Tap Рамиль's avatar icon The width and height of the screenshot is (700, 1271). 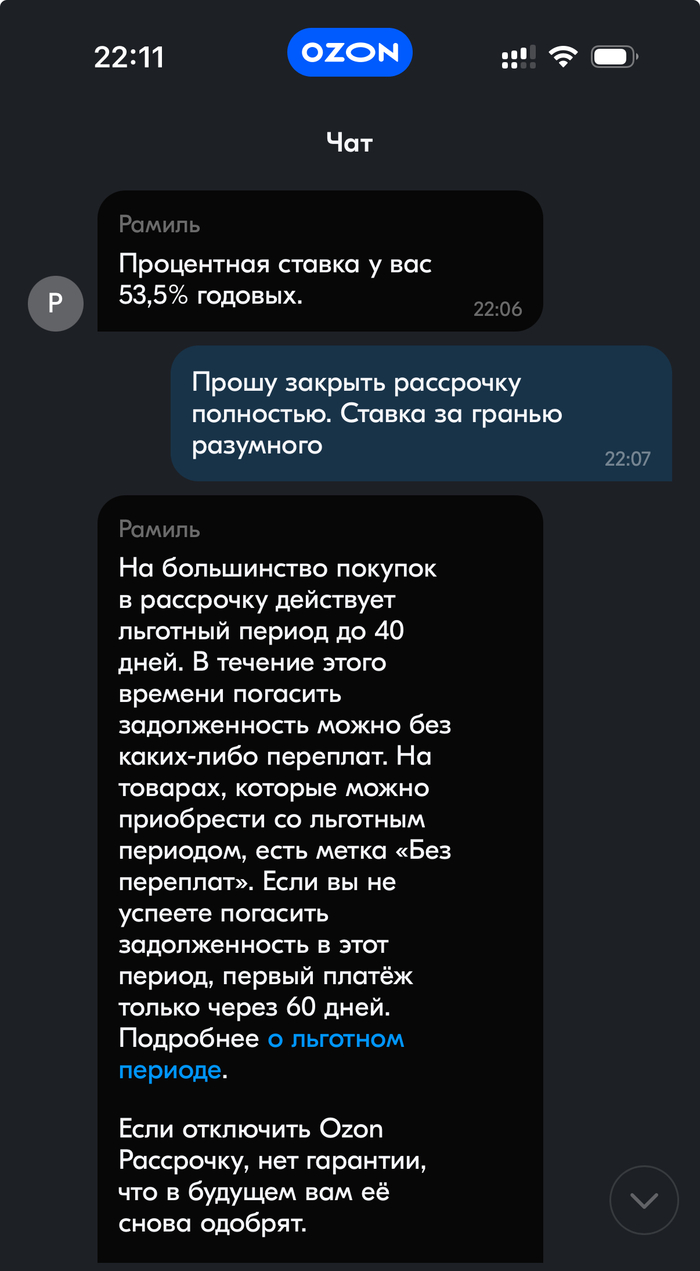coord(55,301)
